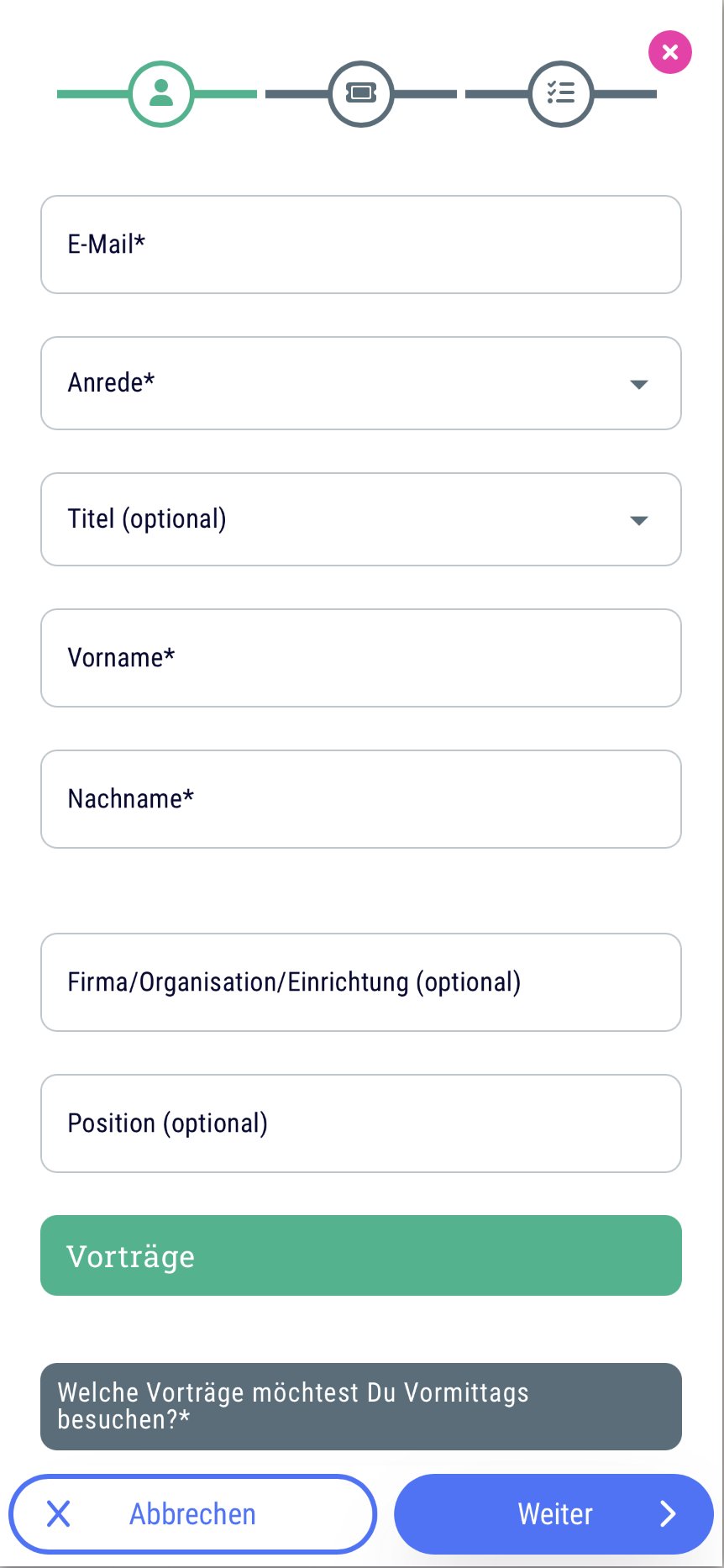Screen dimensions: 724x1568
Task: Tap the E-Mail input field
Action: pyautogui.click(x=361, y=245)
